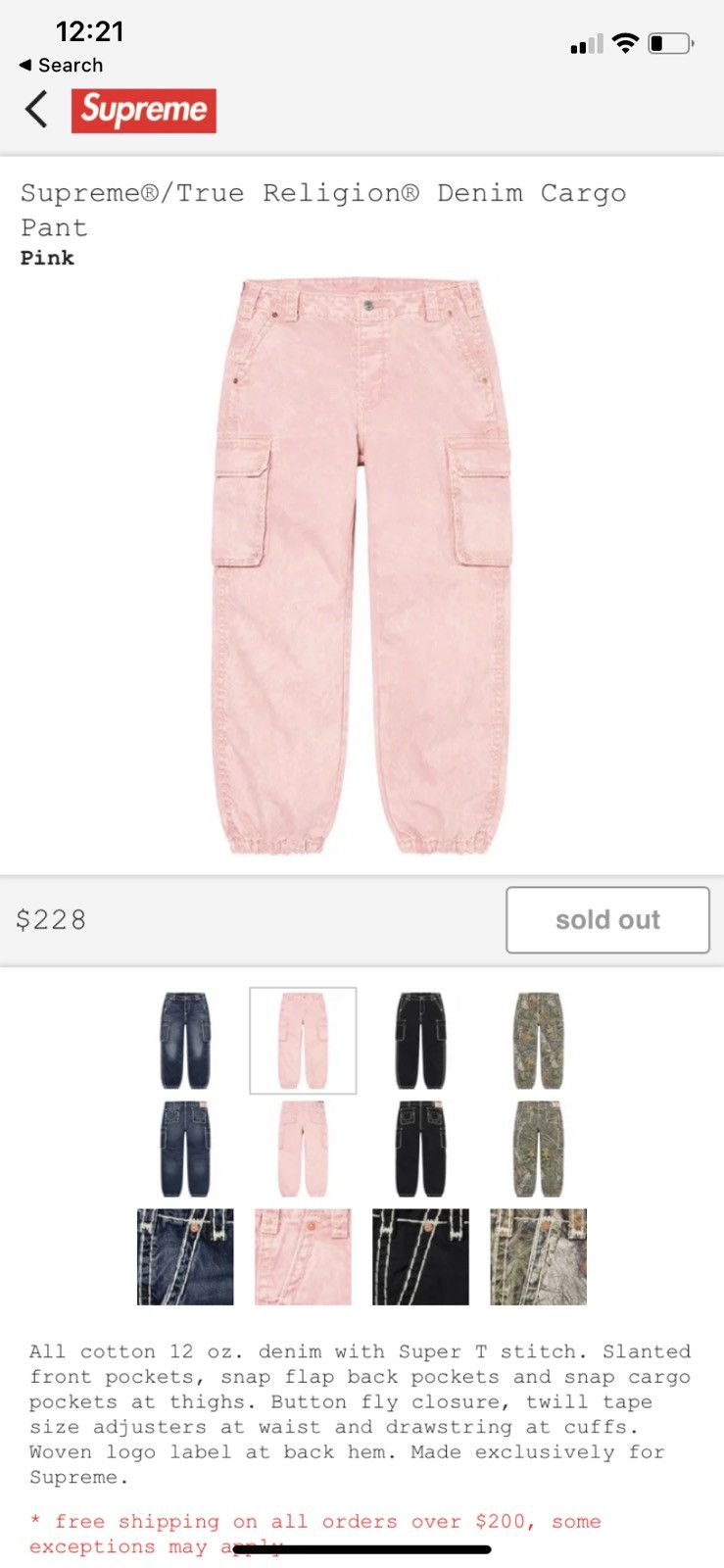Go back with the arrow beside the Supreme logo
This screenshot has width=724, height=1568.
coord(36,110)
